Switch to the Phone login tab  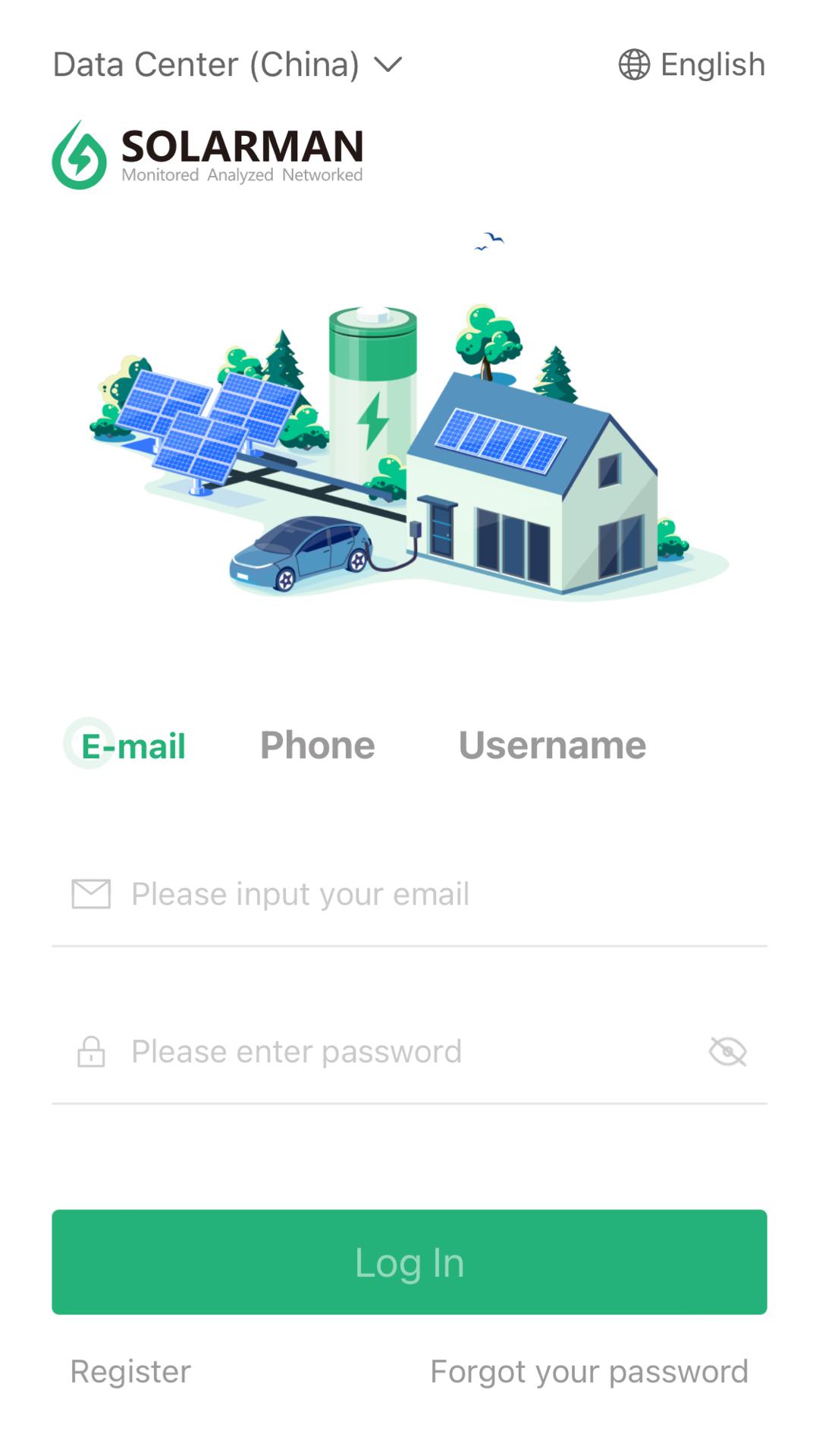(x=318, y=745)
